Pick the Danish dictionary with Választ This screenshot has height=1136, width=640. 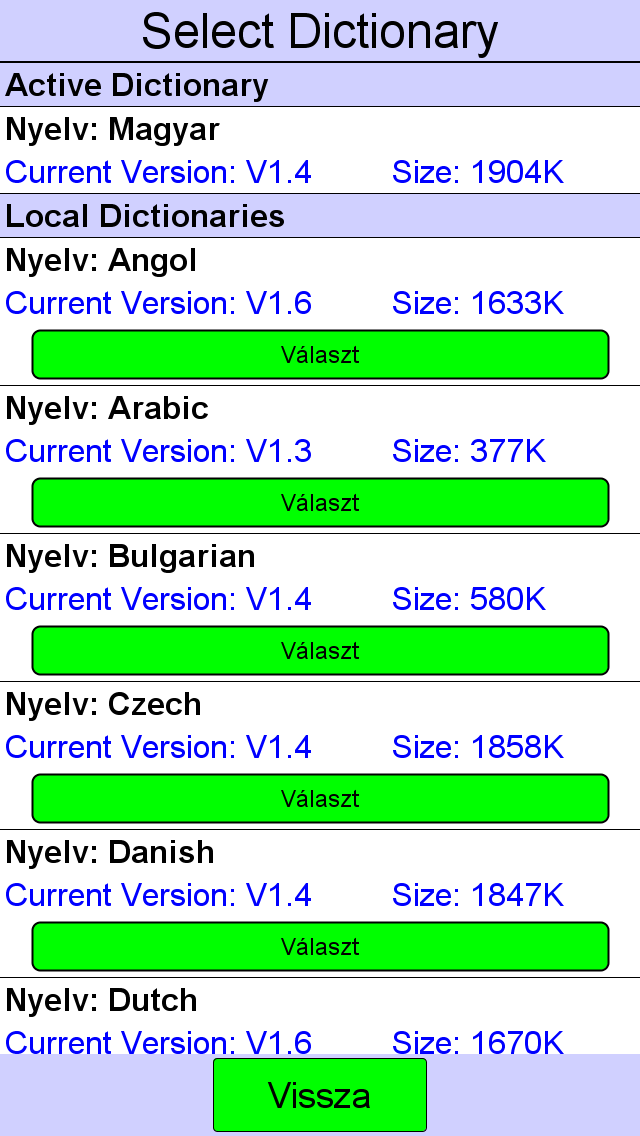pyautogui.click(x=320, y=946)
